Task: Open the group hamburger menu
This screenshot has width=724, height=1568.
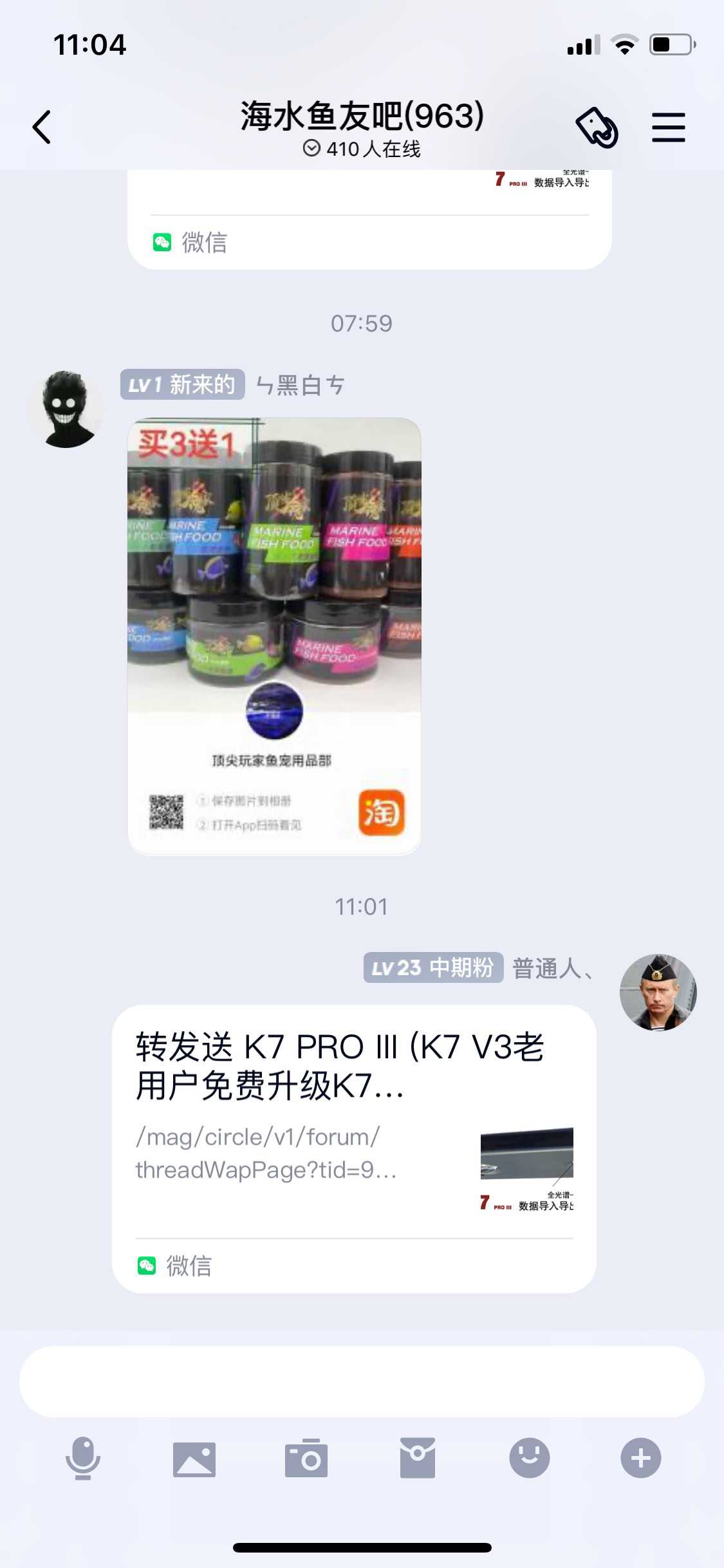Action: pyautogui.click(x=668, y=127)
